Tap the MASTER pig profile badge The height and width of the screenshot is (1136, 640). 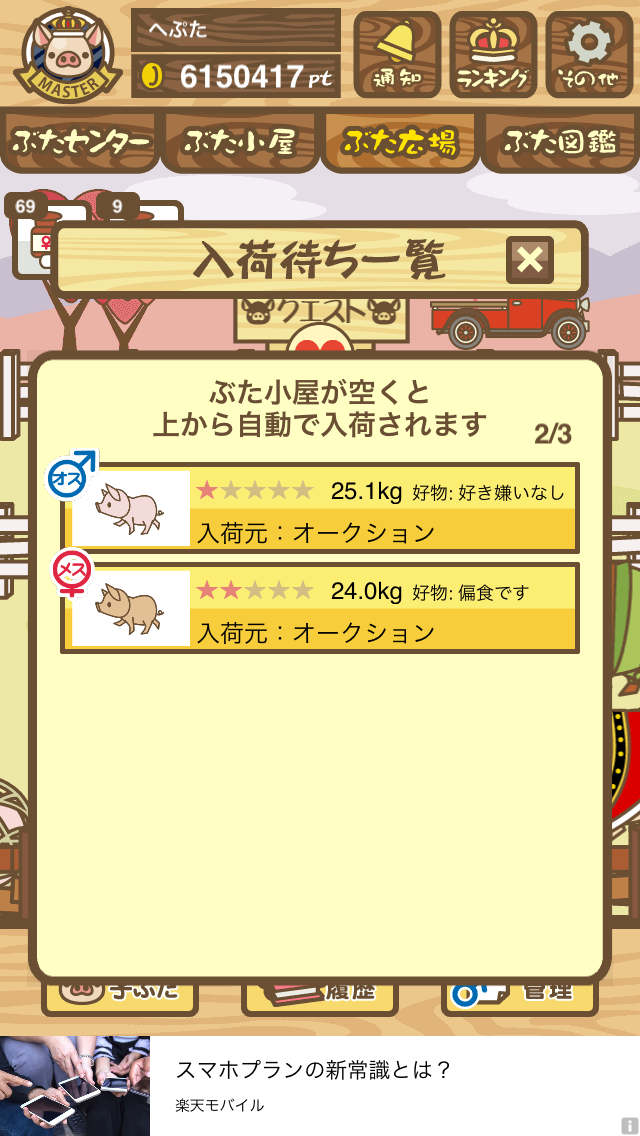tap(67, 54)
